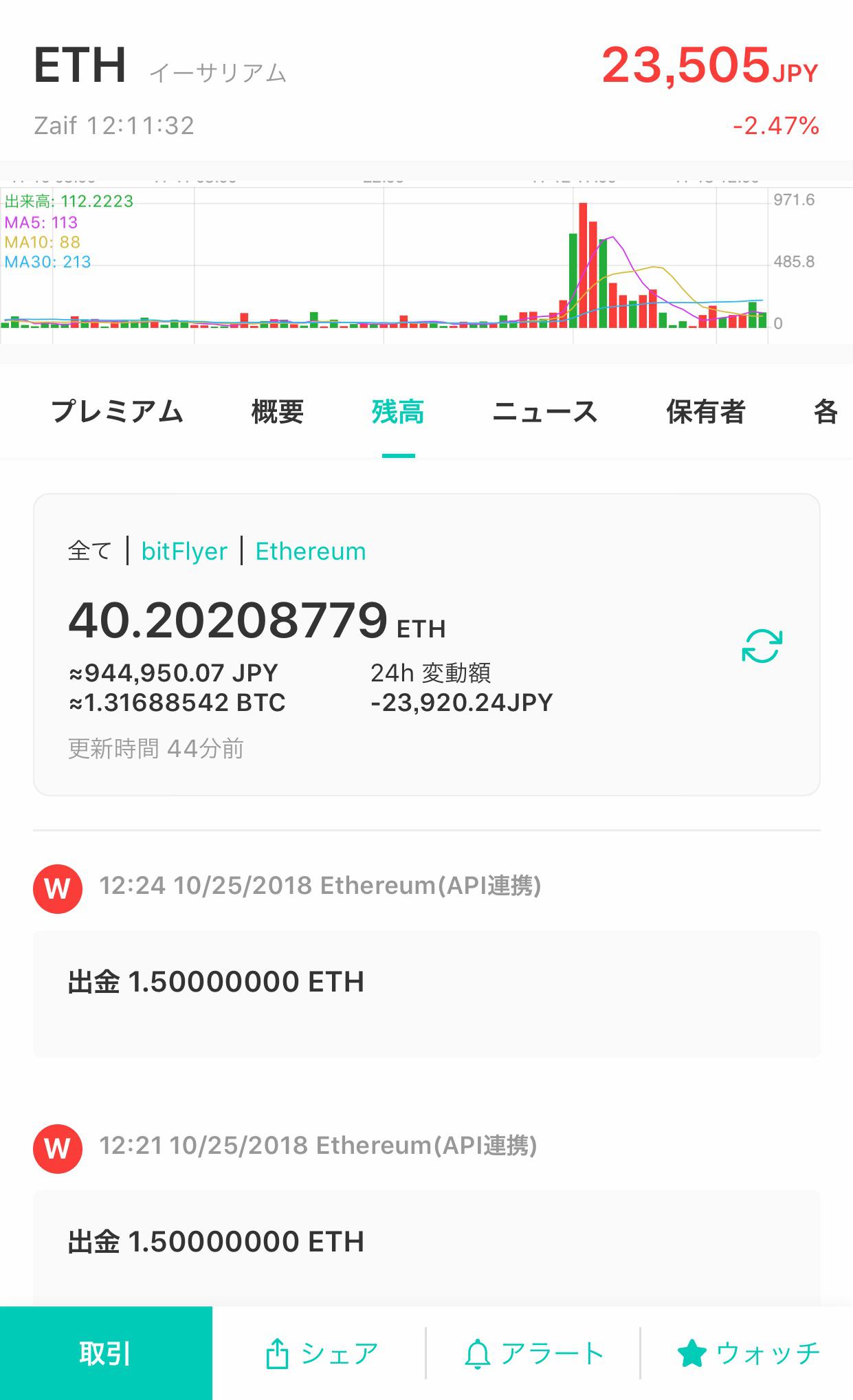Toggle the ウォッチ watchlist star
This screenshot has width=853, height=1400.
tap(749, 1353)
